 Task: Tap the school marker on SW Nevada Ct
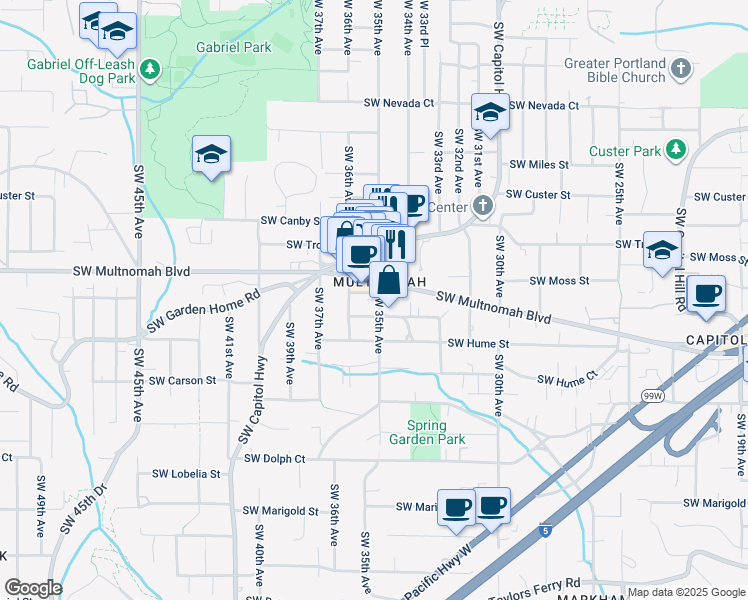coord(490,113)
